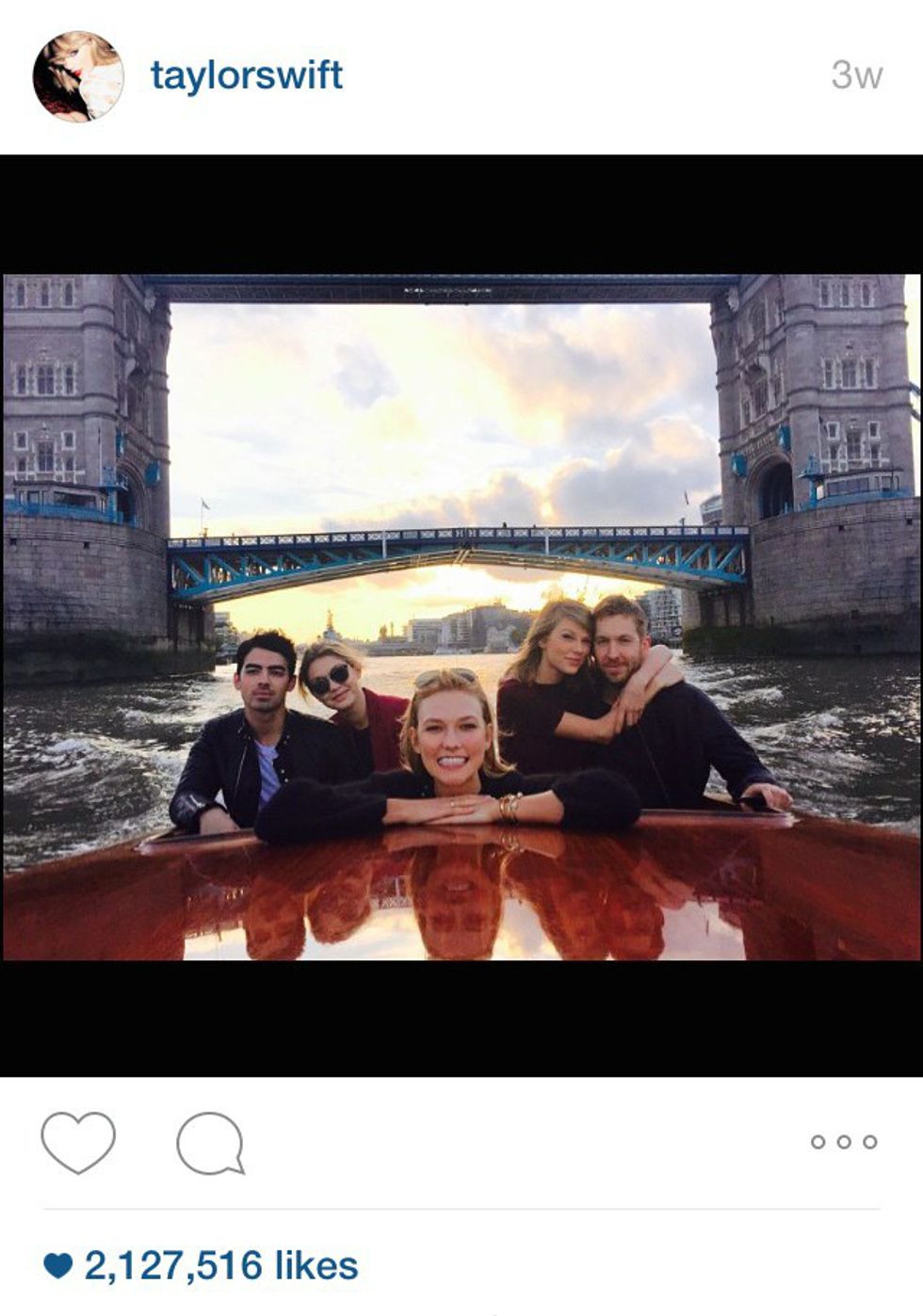Like this post with the heart icon
Image resolution: width=923 pixels, height=1316 pixels.
click(x=78, y=1142)
